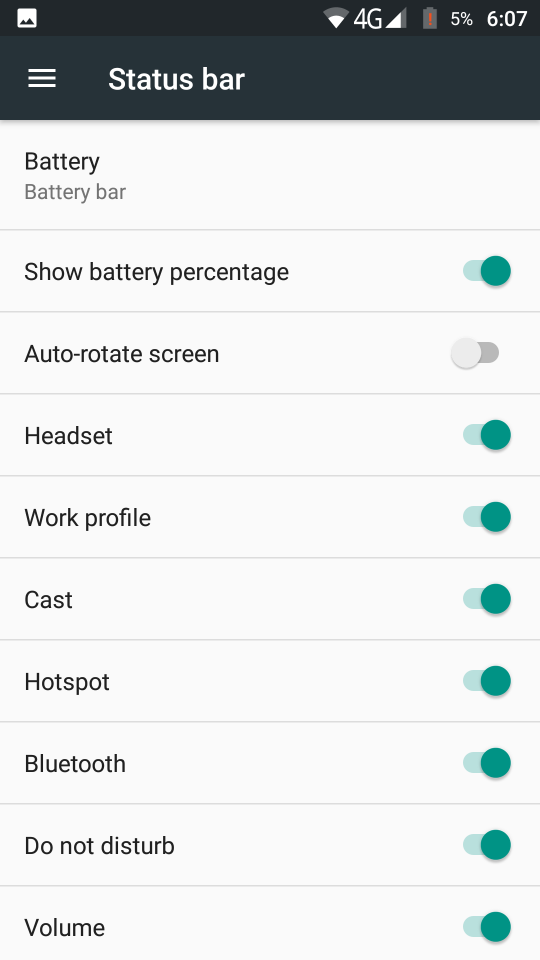
Task: Turn off the Headset icon toggle
Action: (x=486, y=435)
